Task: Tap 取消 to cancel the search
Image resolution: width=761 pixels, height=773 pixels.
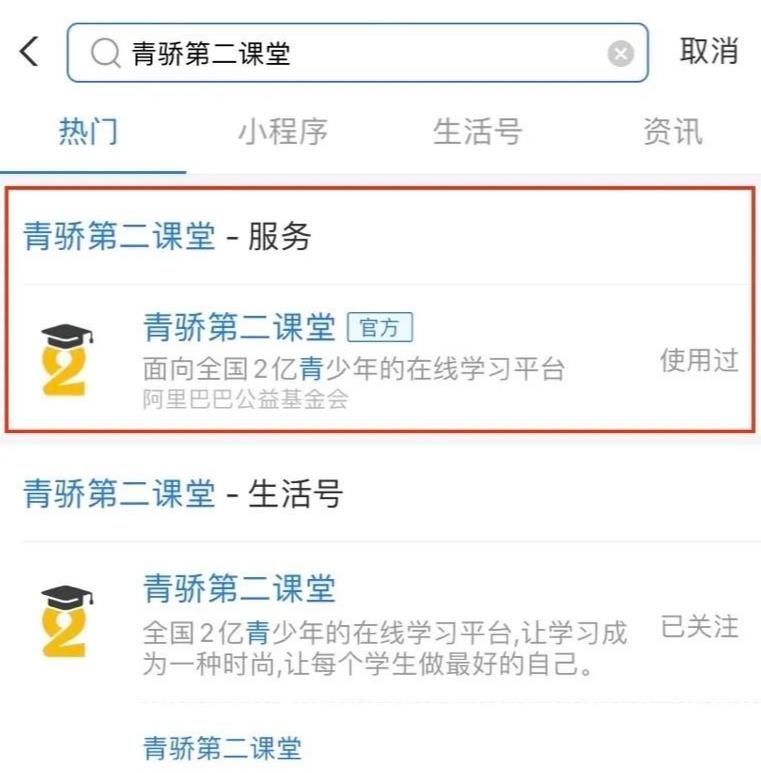Action: click(708, 52)
